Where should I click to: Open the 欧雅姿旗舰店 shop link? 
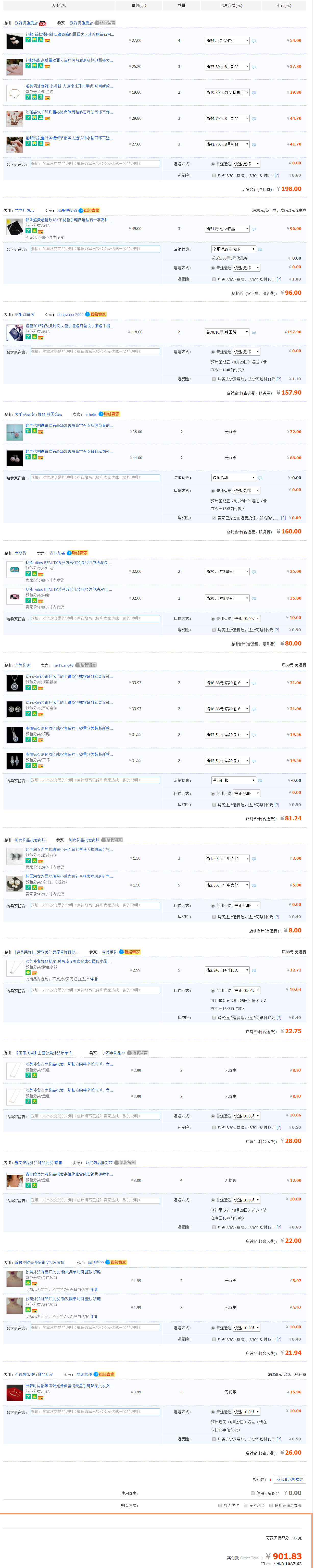tap(26, 23)
